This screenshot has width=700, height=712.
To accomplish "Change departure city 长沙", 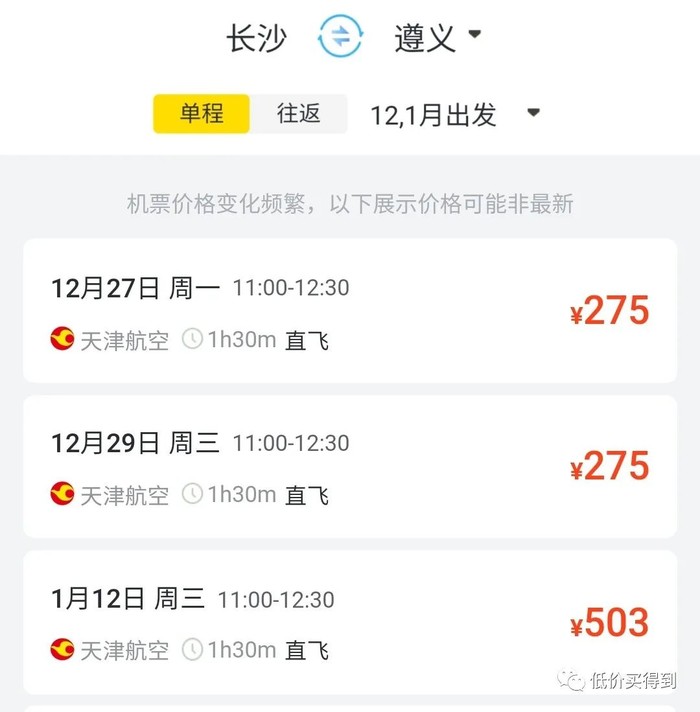I will coord(257,38).
